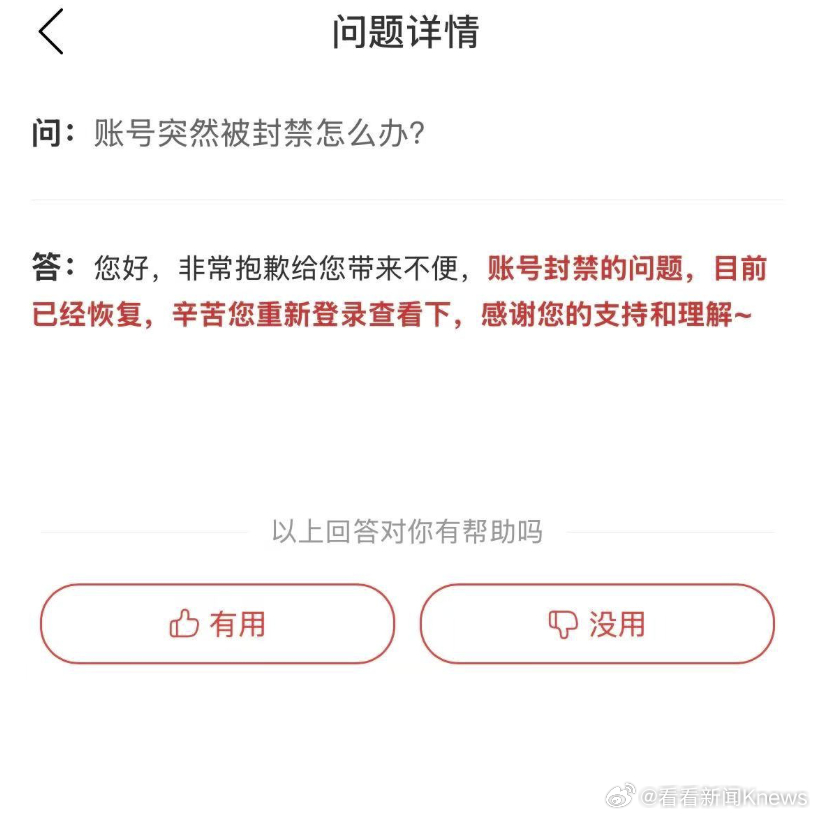Viewport: 816px width, 817px height.
Task: Click the divider line under the question
Action: (x=408, y=196)
